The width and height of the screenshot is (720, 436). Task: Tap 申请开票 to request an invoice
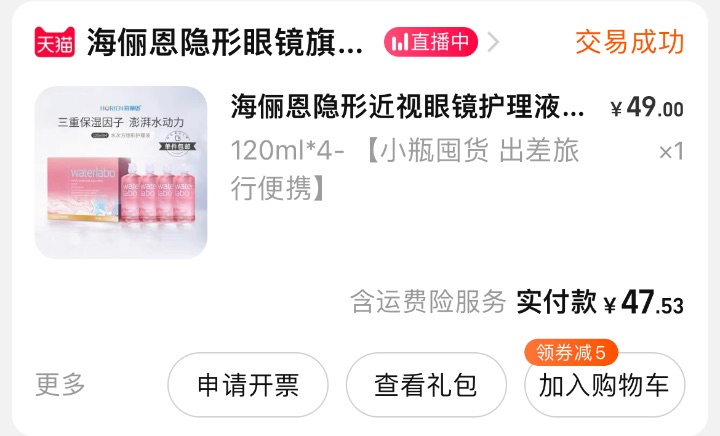(x=248, y=385)
